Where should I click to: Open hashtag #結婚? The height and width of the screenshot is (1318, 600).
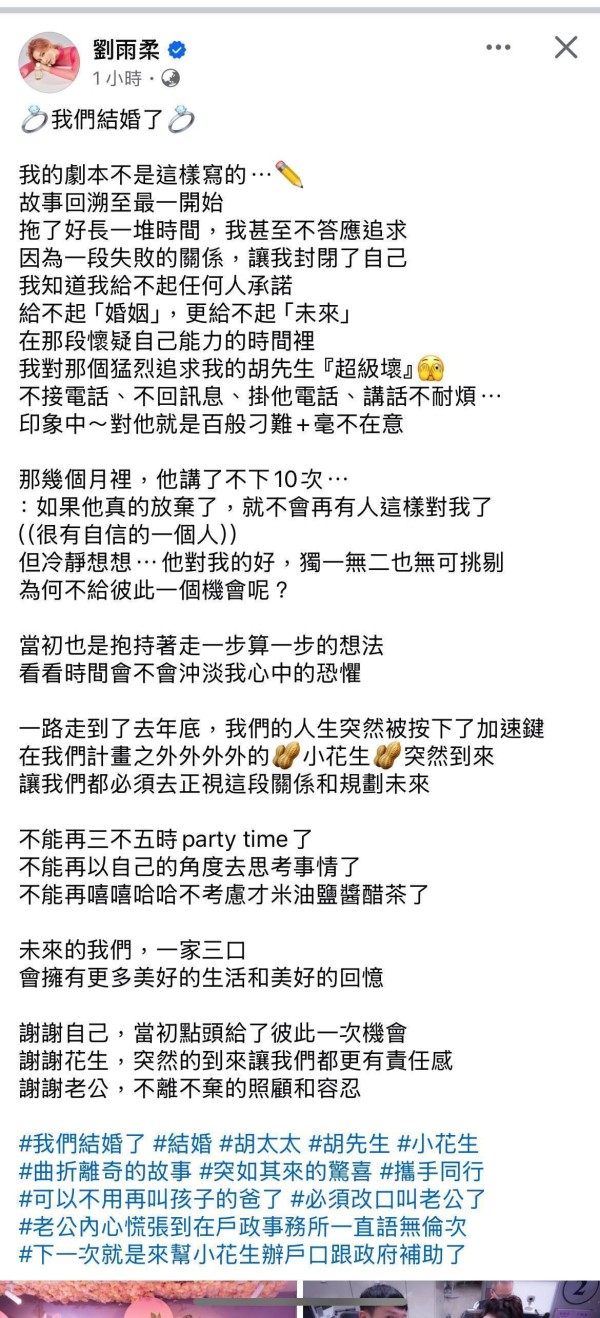pyautogui.click(x=181, y=1142)
